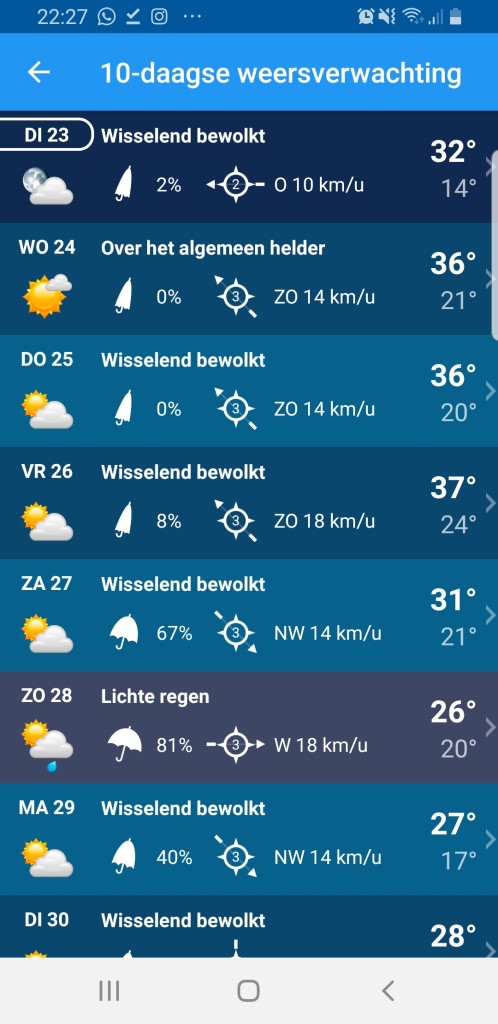The height and width of the screenshot is (1024, 498).
Task: Open the WO 24 forecast row
Action: pyautogui.click(x=249, y=279)
